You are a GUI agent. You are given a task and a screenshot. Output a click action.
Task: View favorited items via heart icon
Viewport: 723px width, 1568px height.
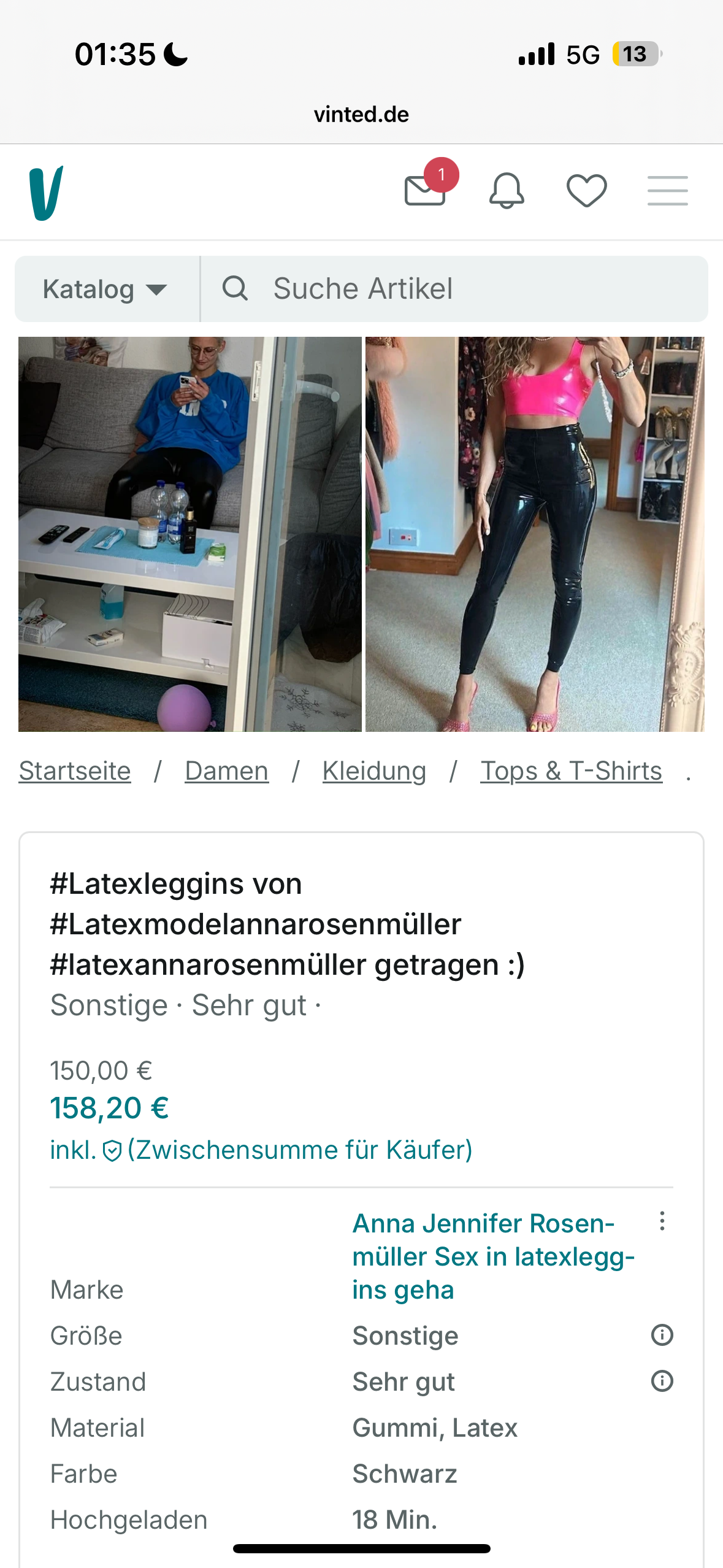click(586, 190)
